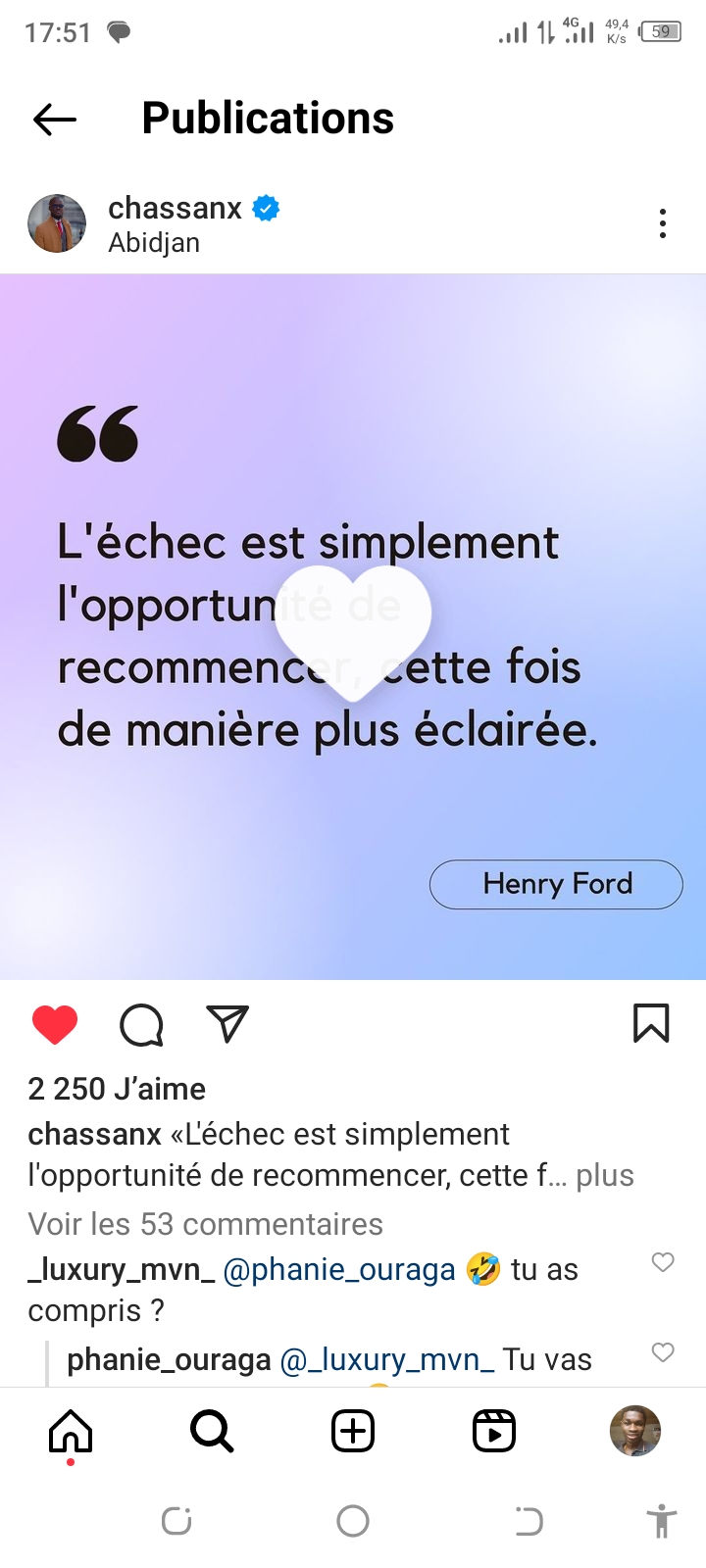Go back from Publications

click(x=55, y=120)
